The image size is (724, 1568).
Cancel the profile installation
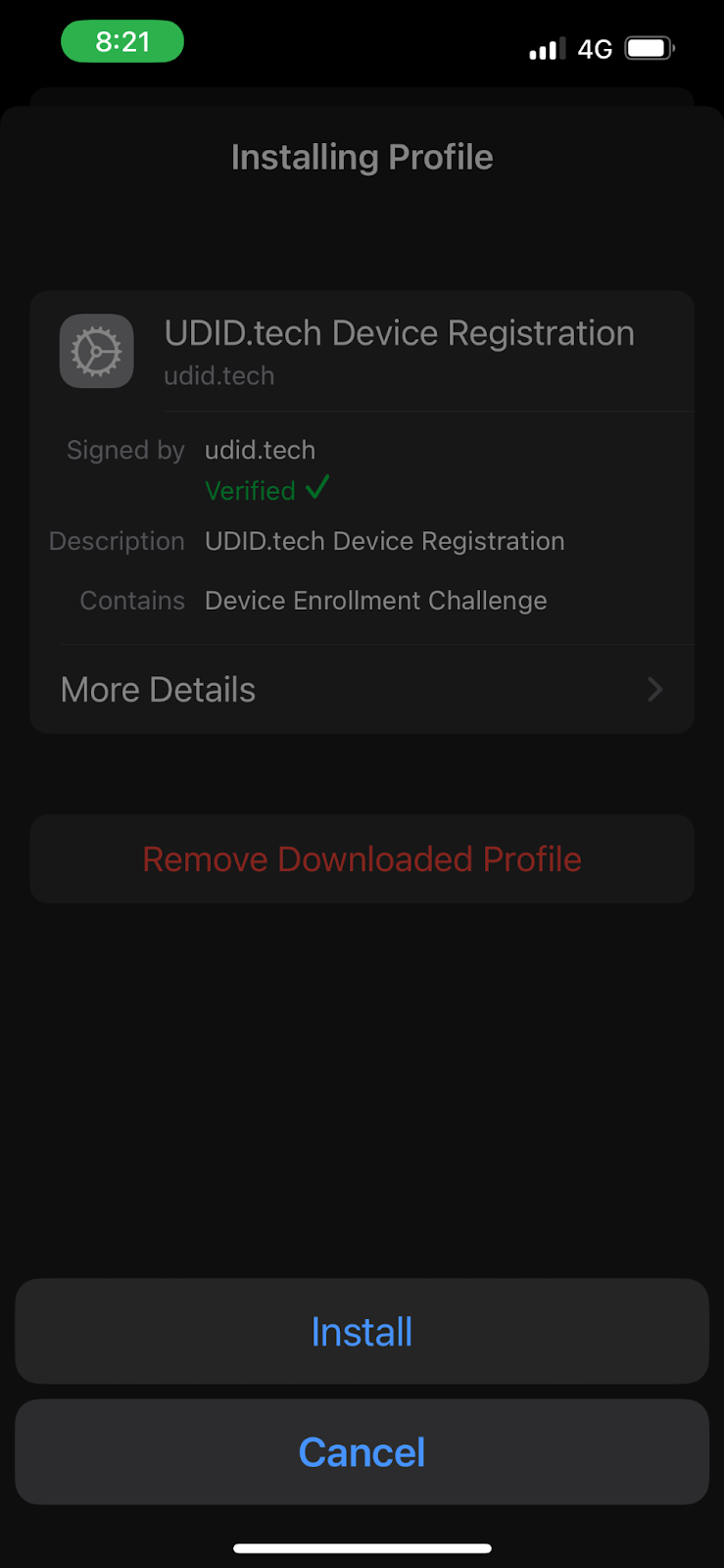(362, 1451)
